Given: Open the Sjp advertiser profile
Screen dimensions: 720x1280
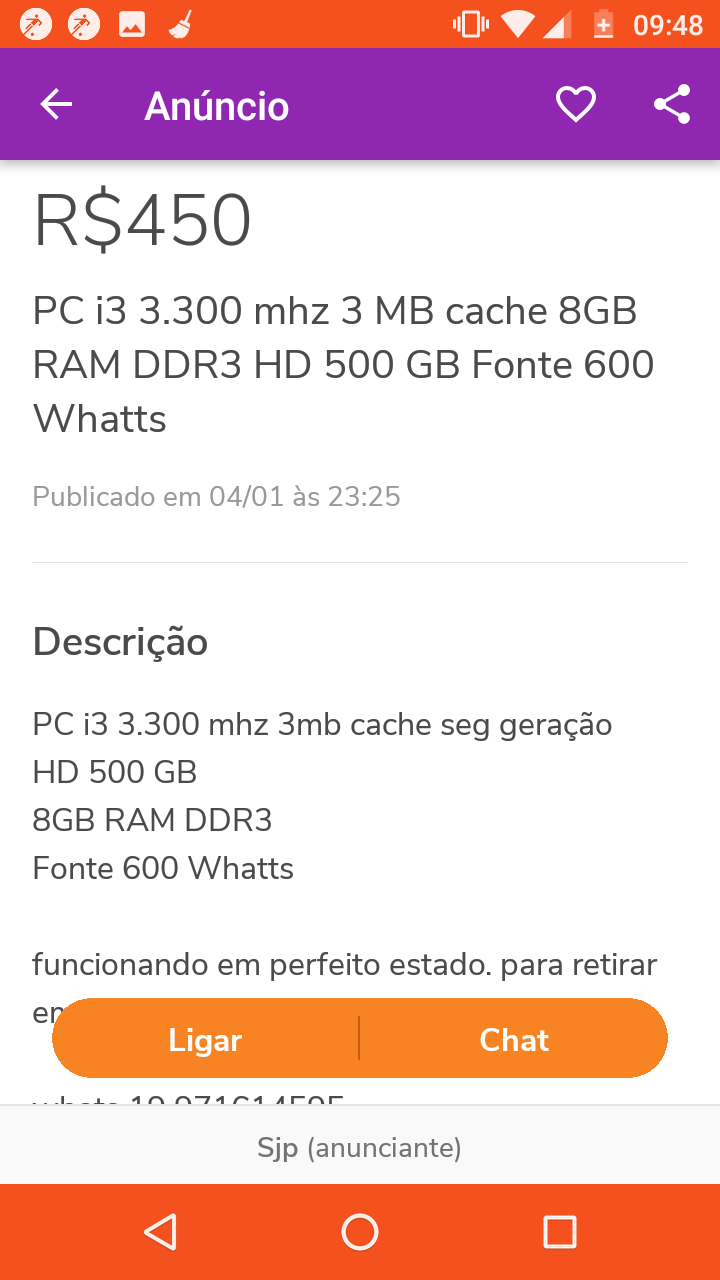Looking at the screenshot, I should pyautogui.click(x=360, y=1147).
